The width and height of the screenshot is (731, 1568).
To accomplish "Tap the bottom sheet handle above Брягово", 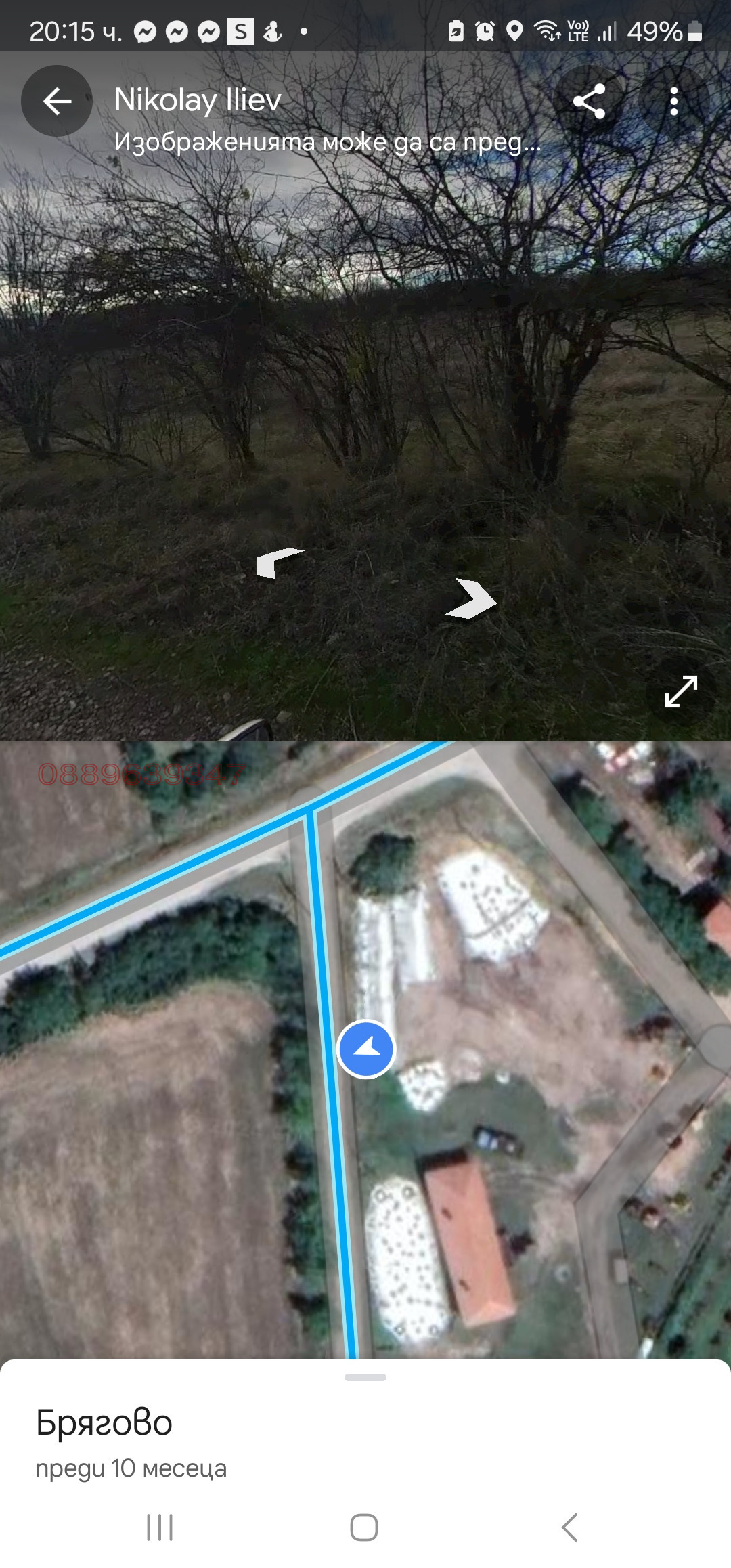I will point(365,1377).
